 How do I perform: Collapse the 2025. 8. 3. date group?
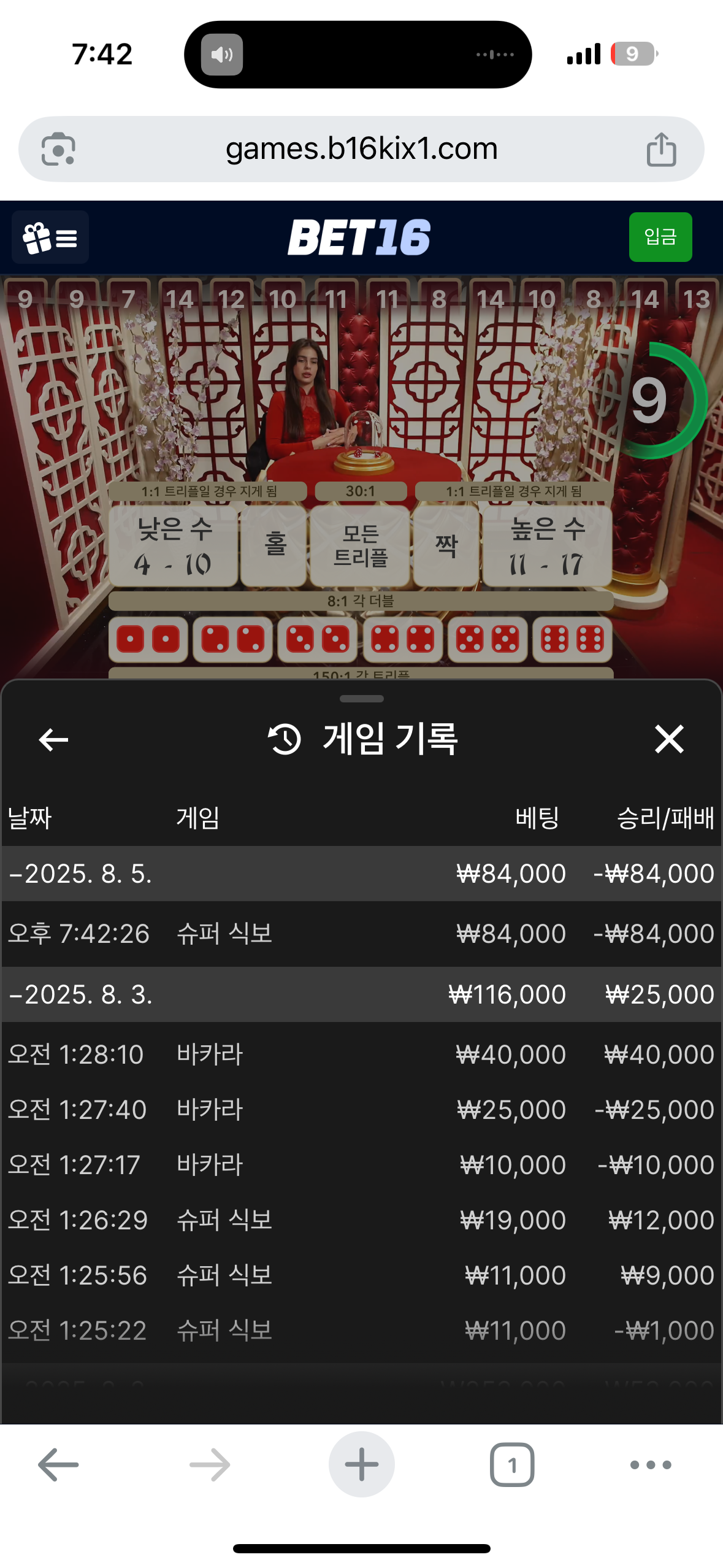click(80, 994)
